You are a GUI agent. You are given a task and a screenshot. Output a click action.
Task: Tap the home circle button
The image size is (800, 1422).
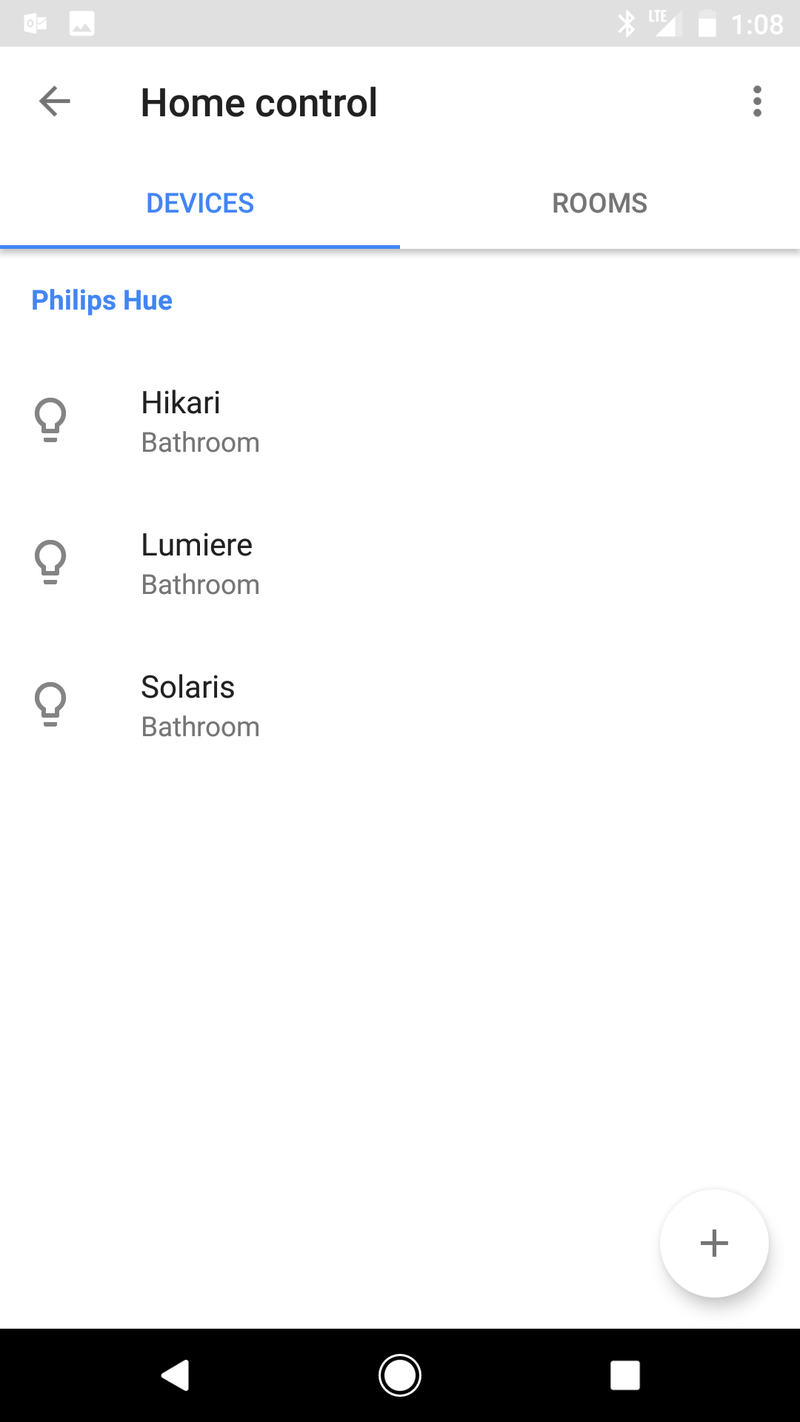(x=400, y=1374)
